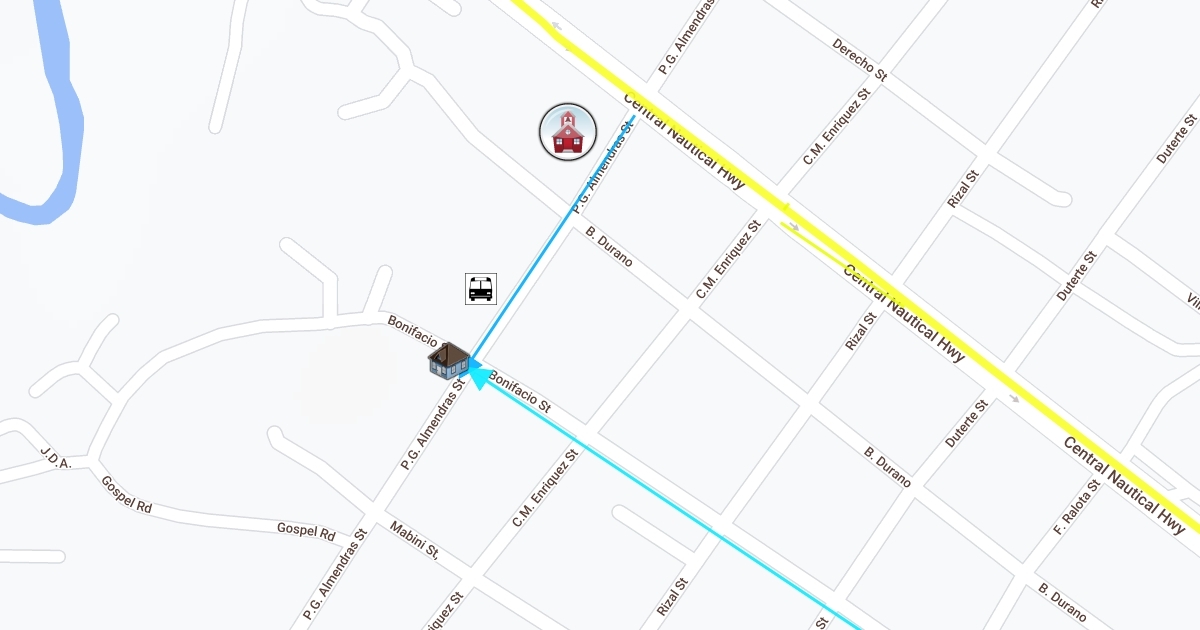Select the bus stop marker
The height and width of the screenshot is (630, 1200).
point(481,288)
